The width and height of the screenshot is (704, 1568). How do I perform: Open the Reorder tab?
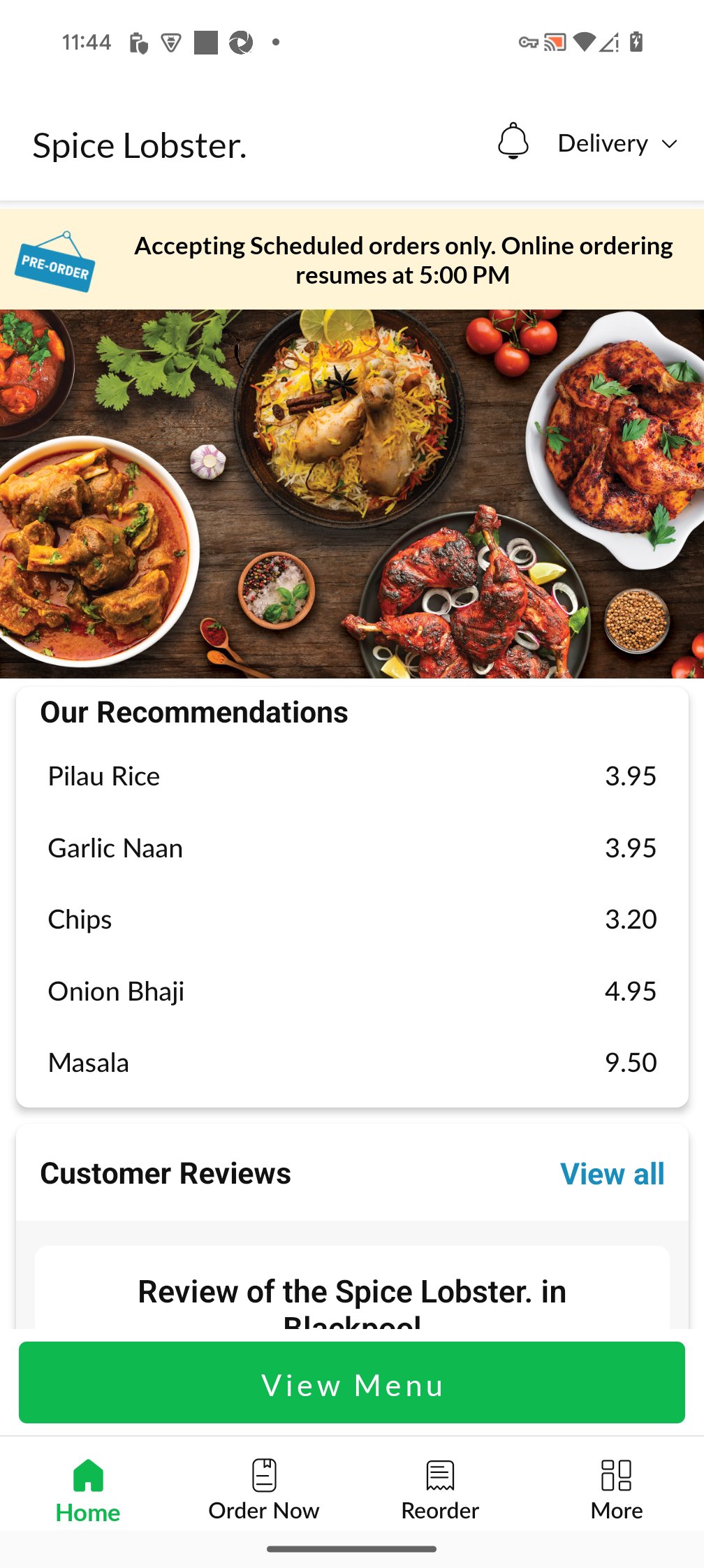(x=440, y=1490)
